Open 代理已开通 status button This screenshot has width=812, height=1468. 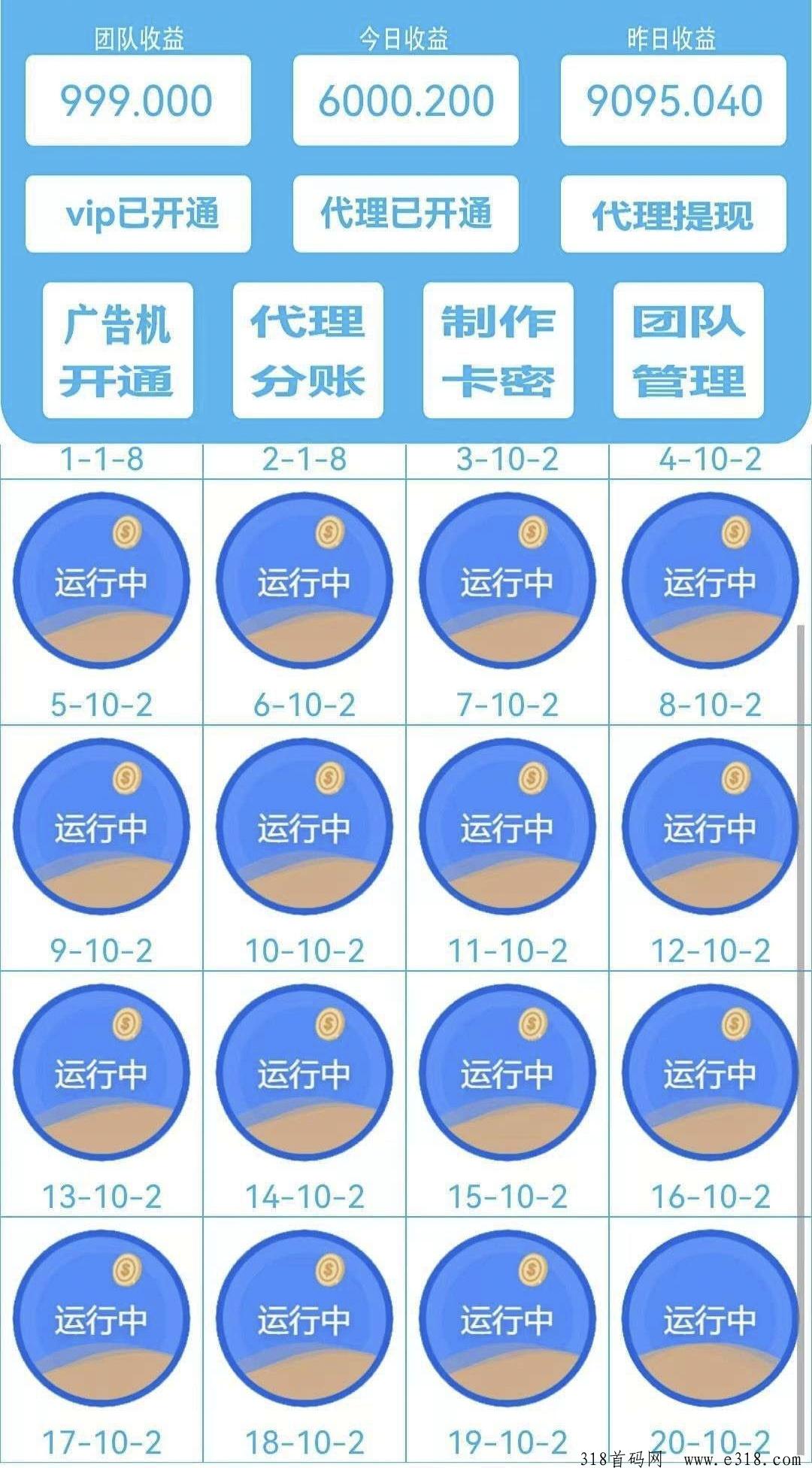click(406, 214)
